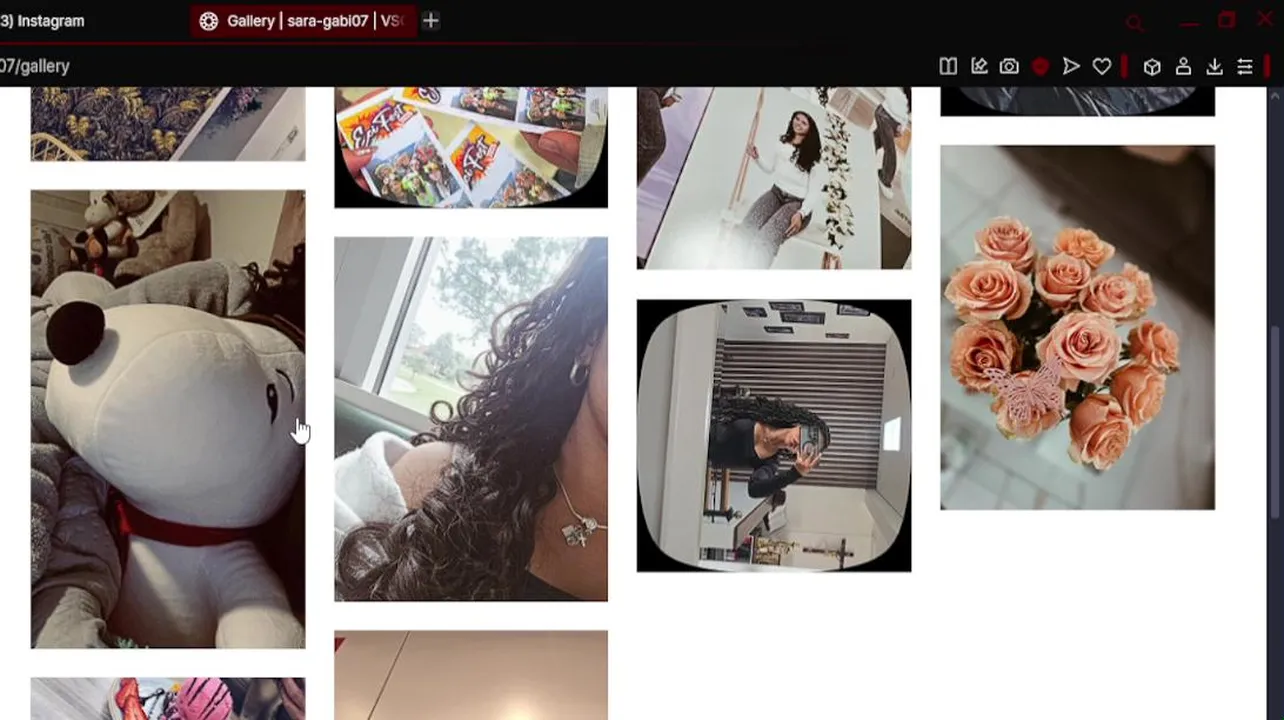The width and height of the screenshot is (1284, 720).
Task: Open the sideways mirror selfie photo
Action: coord(774,436)
